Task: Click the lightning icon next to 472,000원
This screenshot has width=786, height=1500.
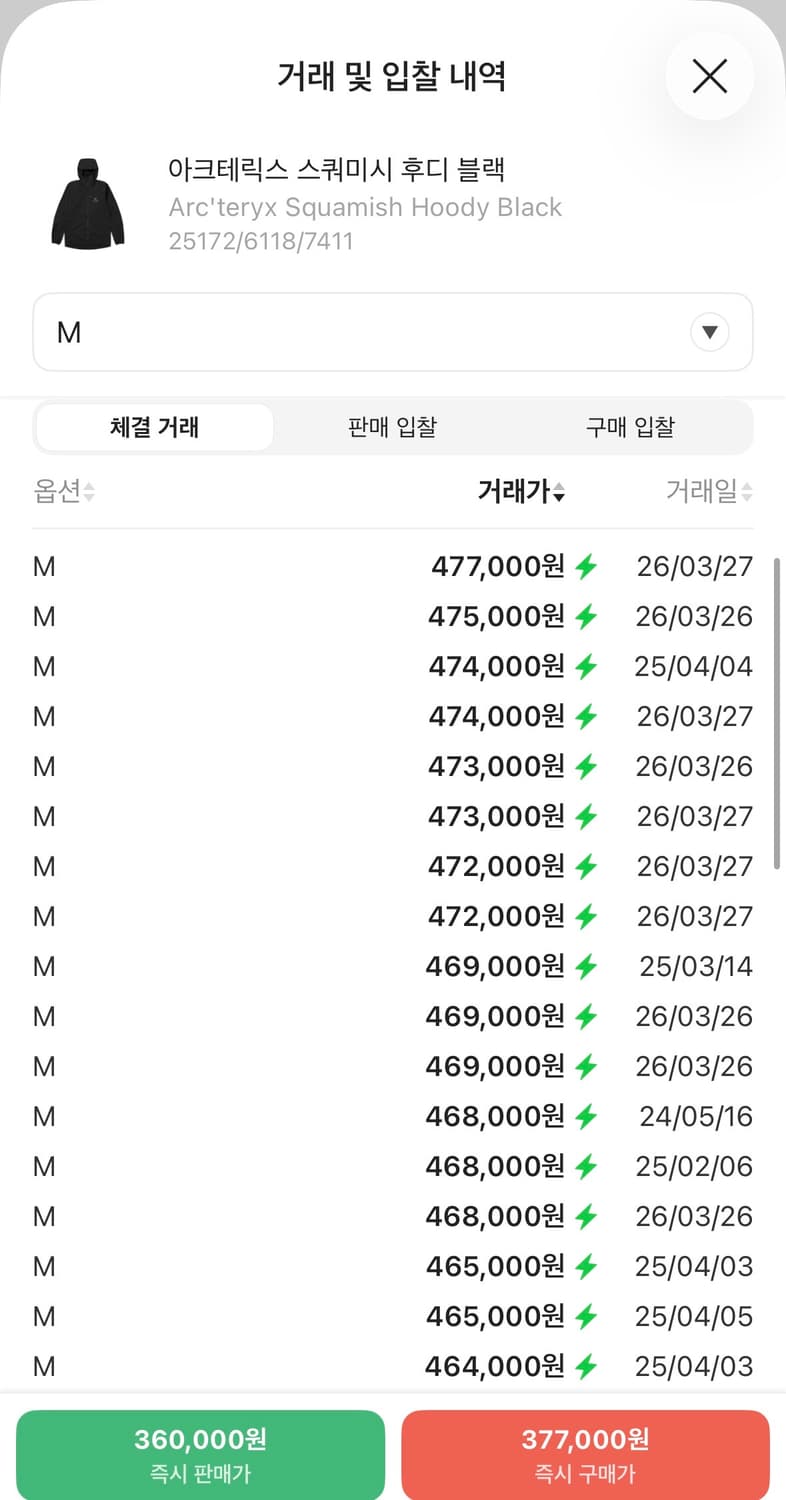Action: coord(585,866)
